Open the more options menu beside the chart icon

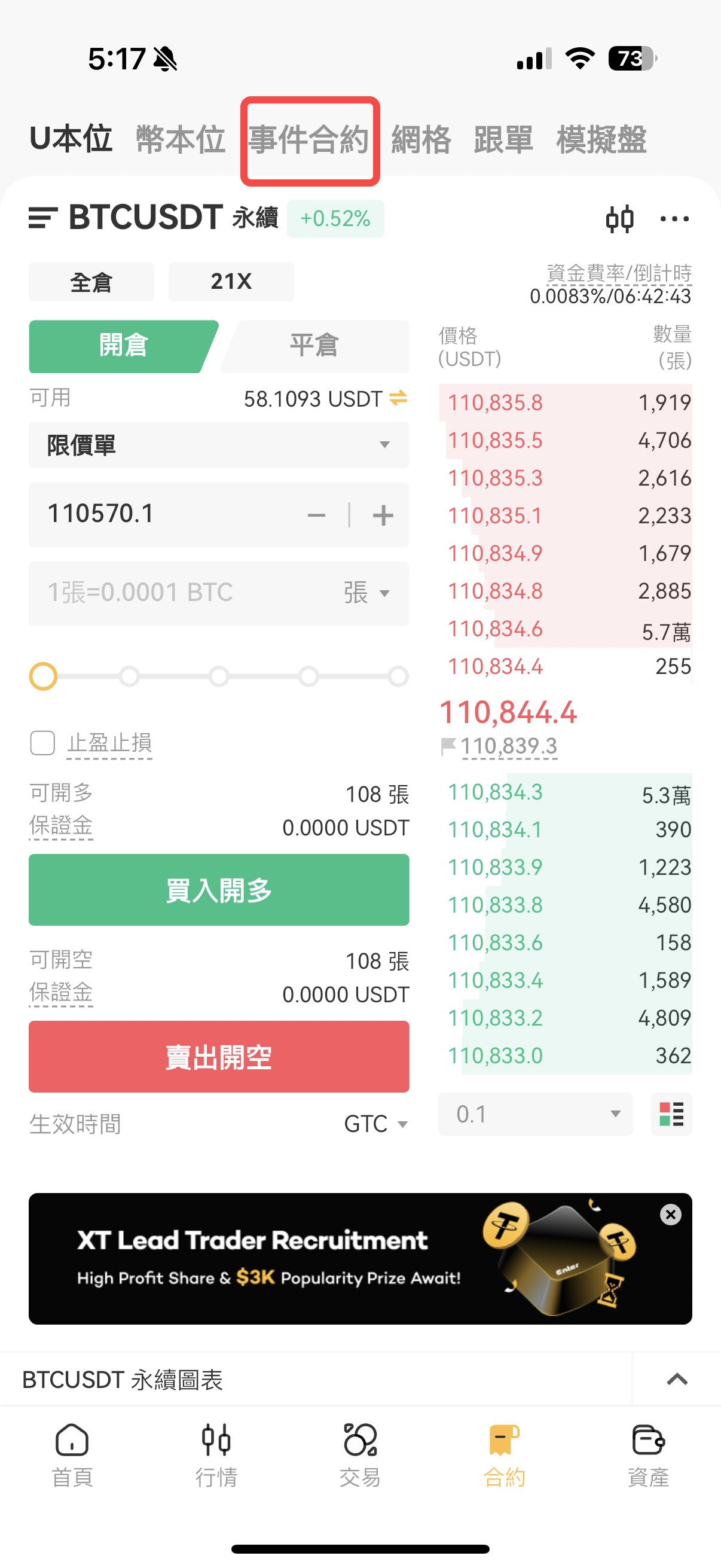675,218
